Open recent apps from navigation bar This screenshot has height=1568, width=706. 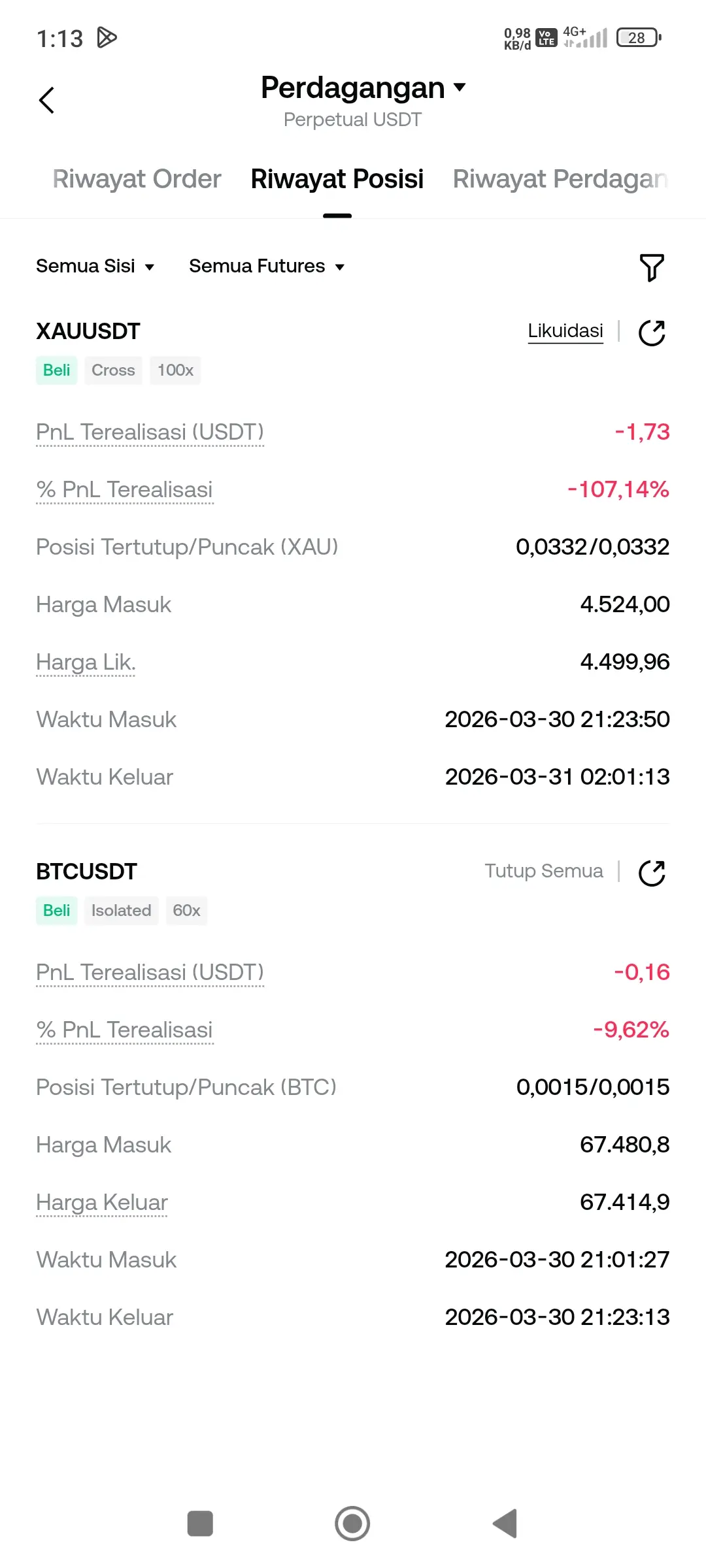coord(200,1524)
